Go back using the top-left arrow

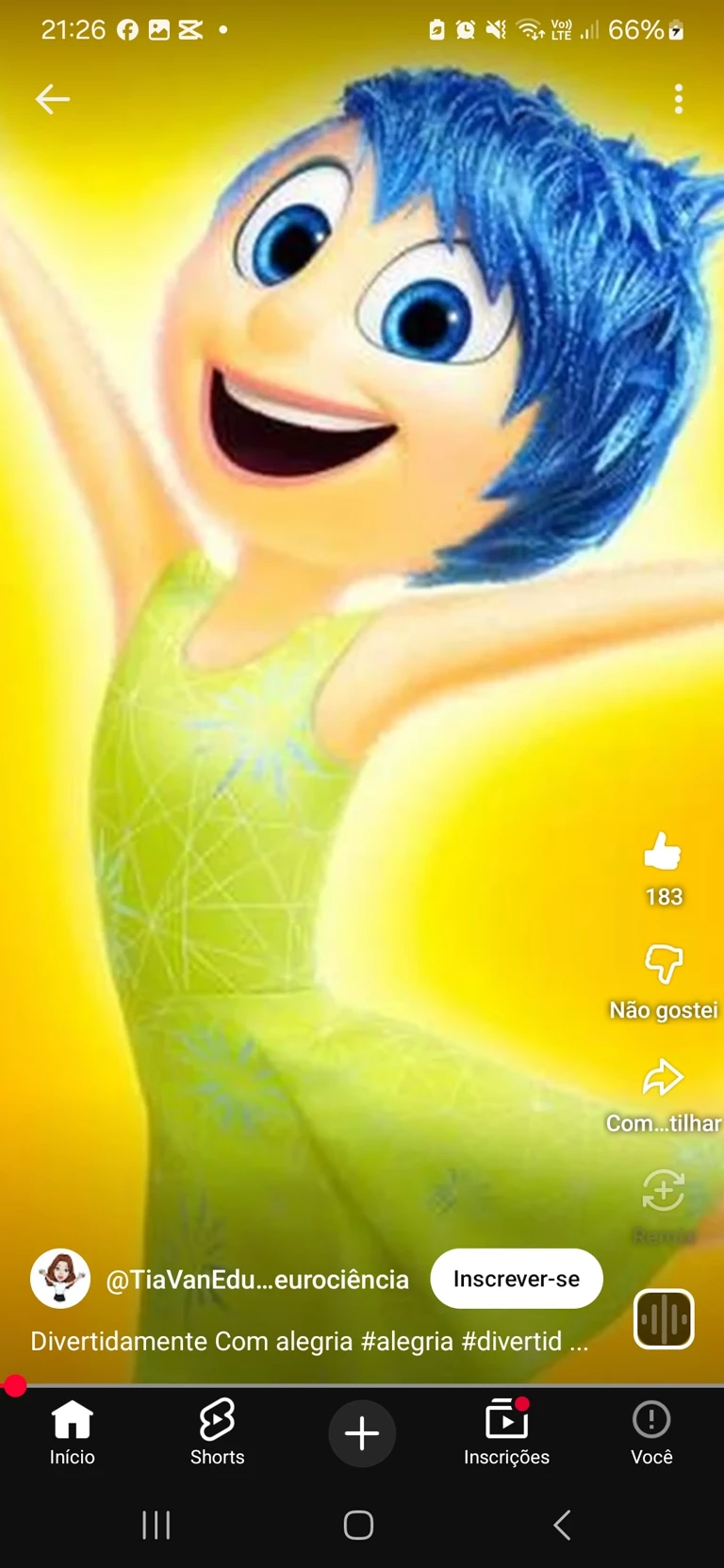tap(53, 99)
